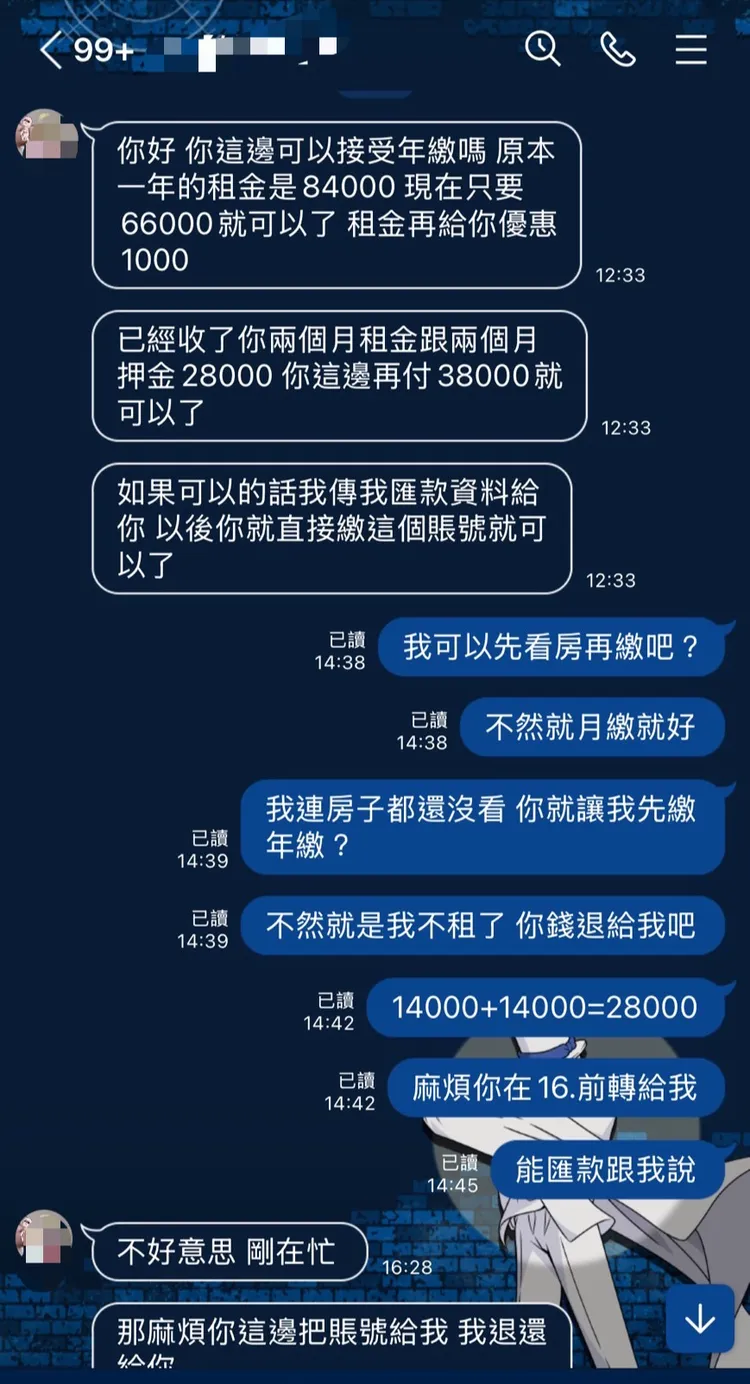Image resolution: width=750 pixels, height=1384 pixels.
Task: Tap the 我可以先看房再繳吧 reply bubble
Action: [x=552, y=647]
